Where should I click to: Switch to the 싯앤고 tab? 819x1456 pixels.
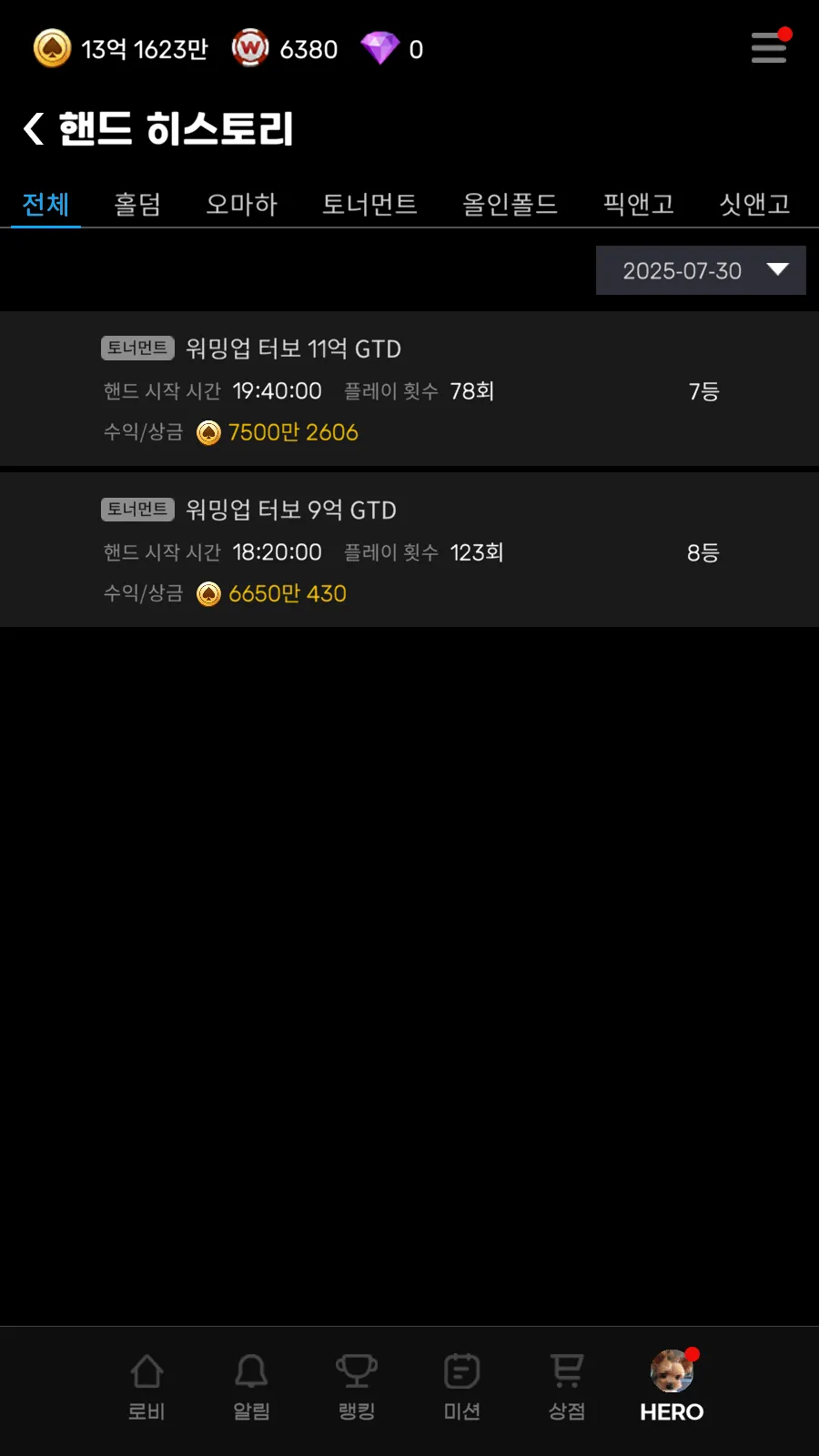(x=754, y=204)
